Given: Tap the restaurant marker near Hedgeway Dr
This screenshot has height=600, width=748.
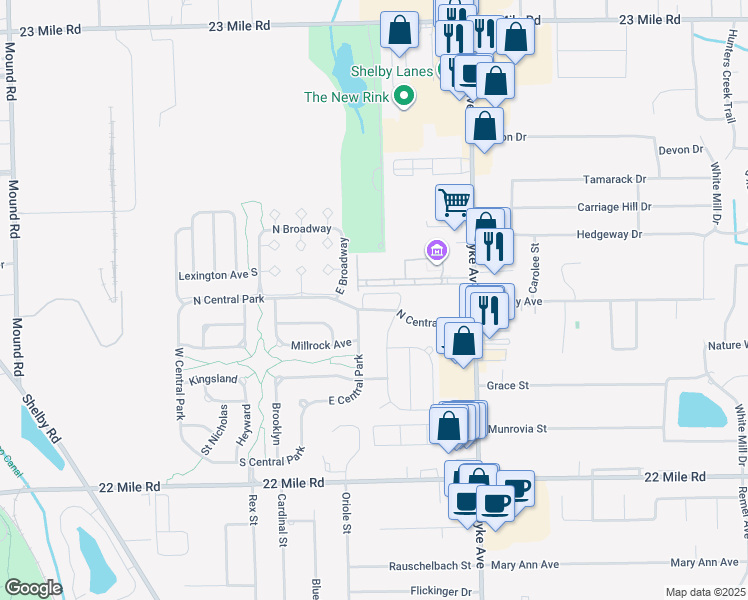Looking at the screenshot, I should coord(495,246).
